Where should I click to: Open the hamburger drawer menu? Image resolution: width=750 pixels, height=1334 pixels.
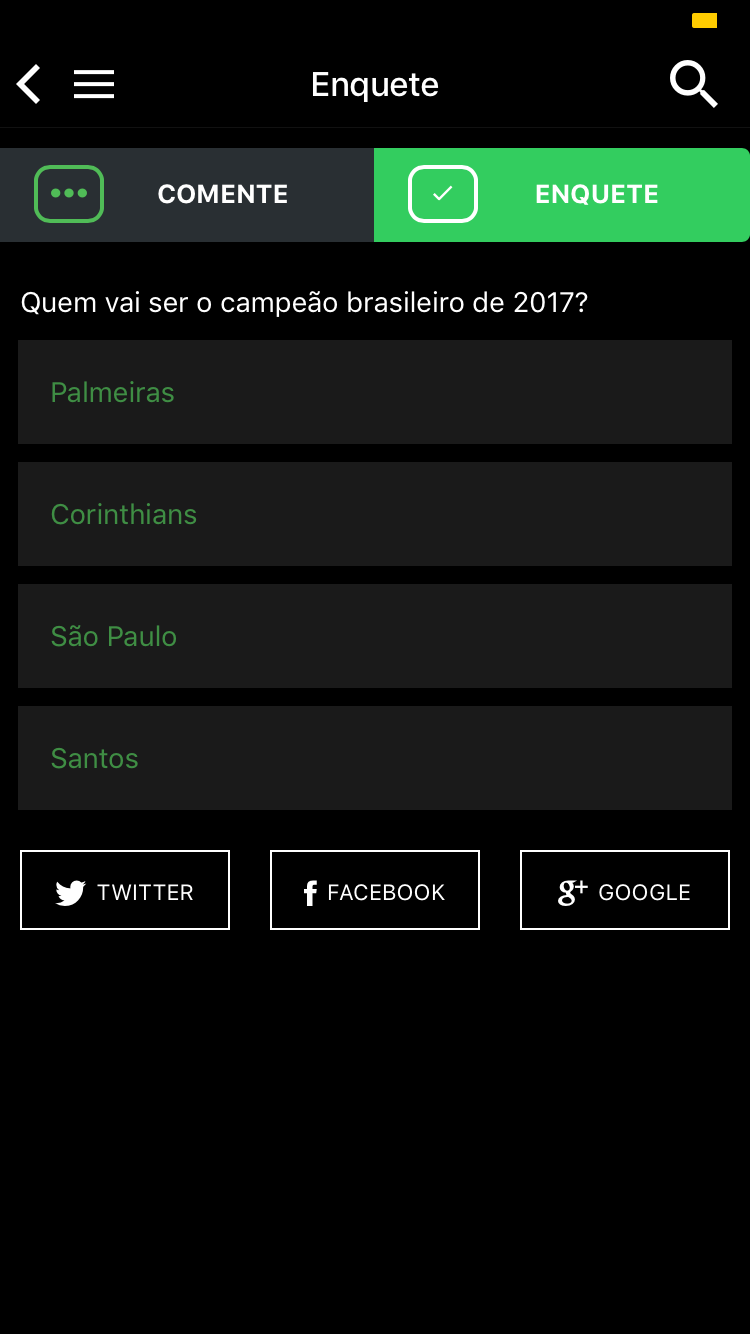coord(94,84)
